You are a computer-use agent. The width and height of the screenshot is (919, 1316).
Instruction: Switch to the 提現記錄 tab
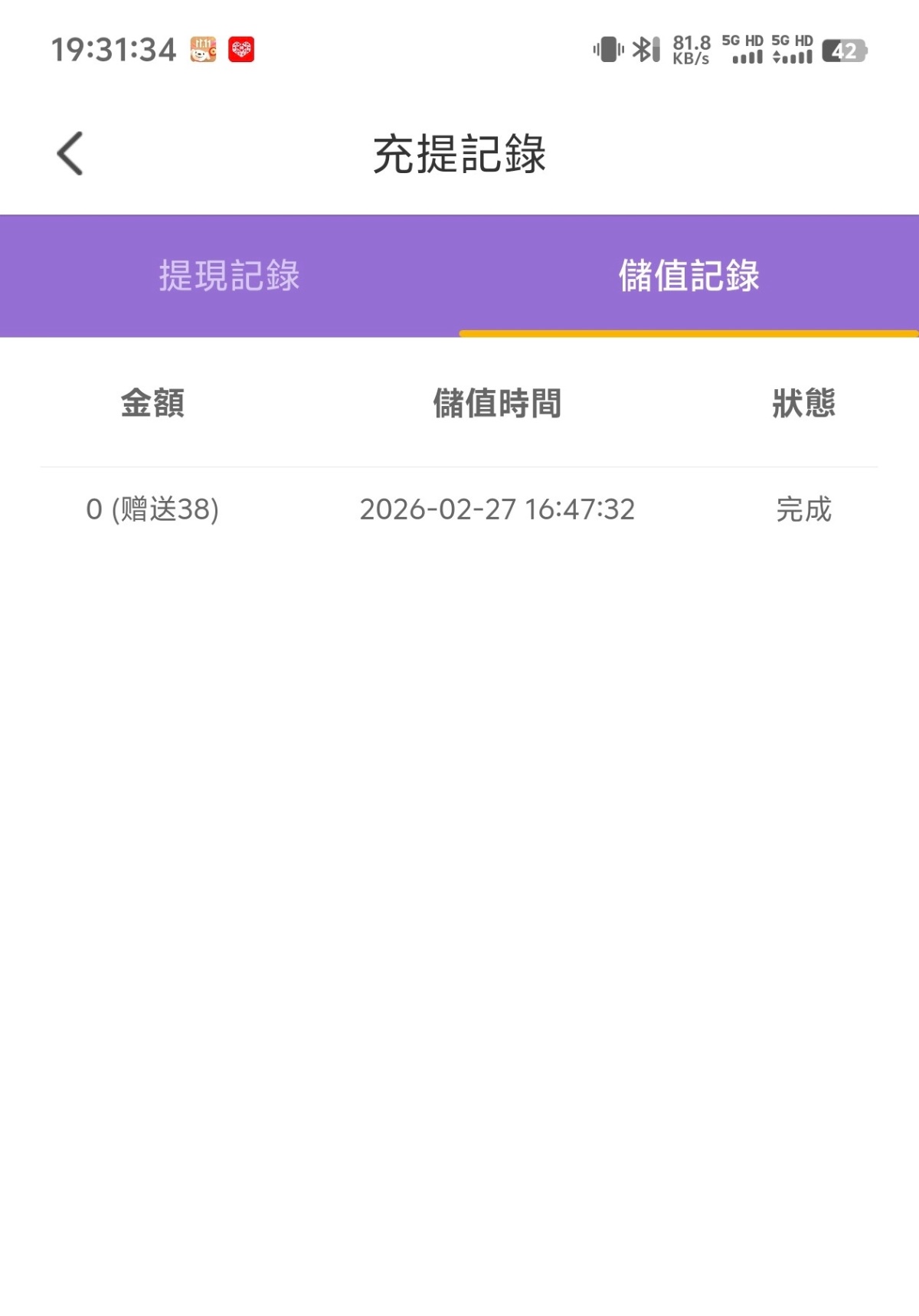(229, 276)
